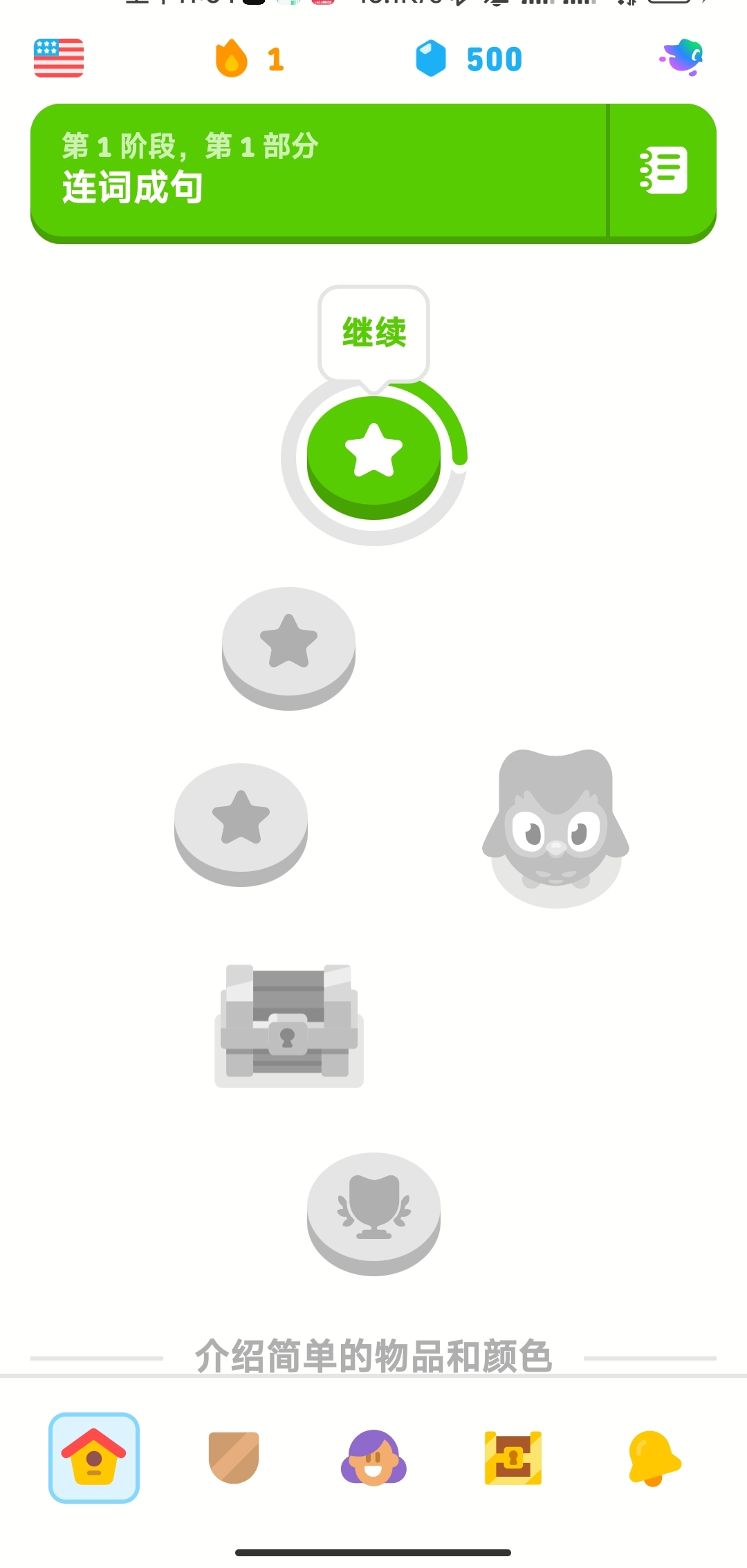
Task: Check the streak flame counter
Action: (249, 59)
